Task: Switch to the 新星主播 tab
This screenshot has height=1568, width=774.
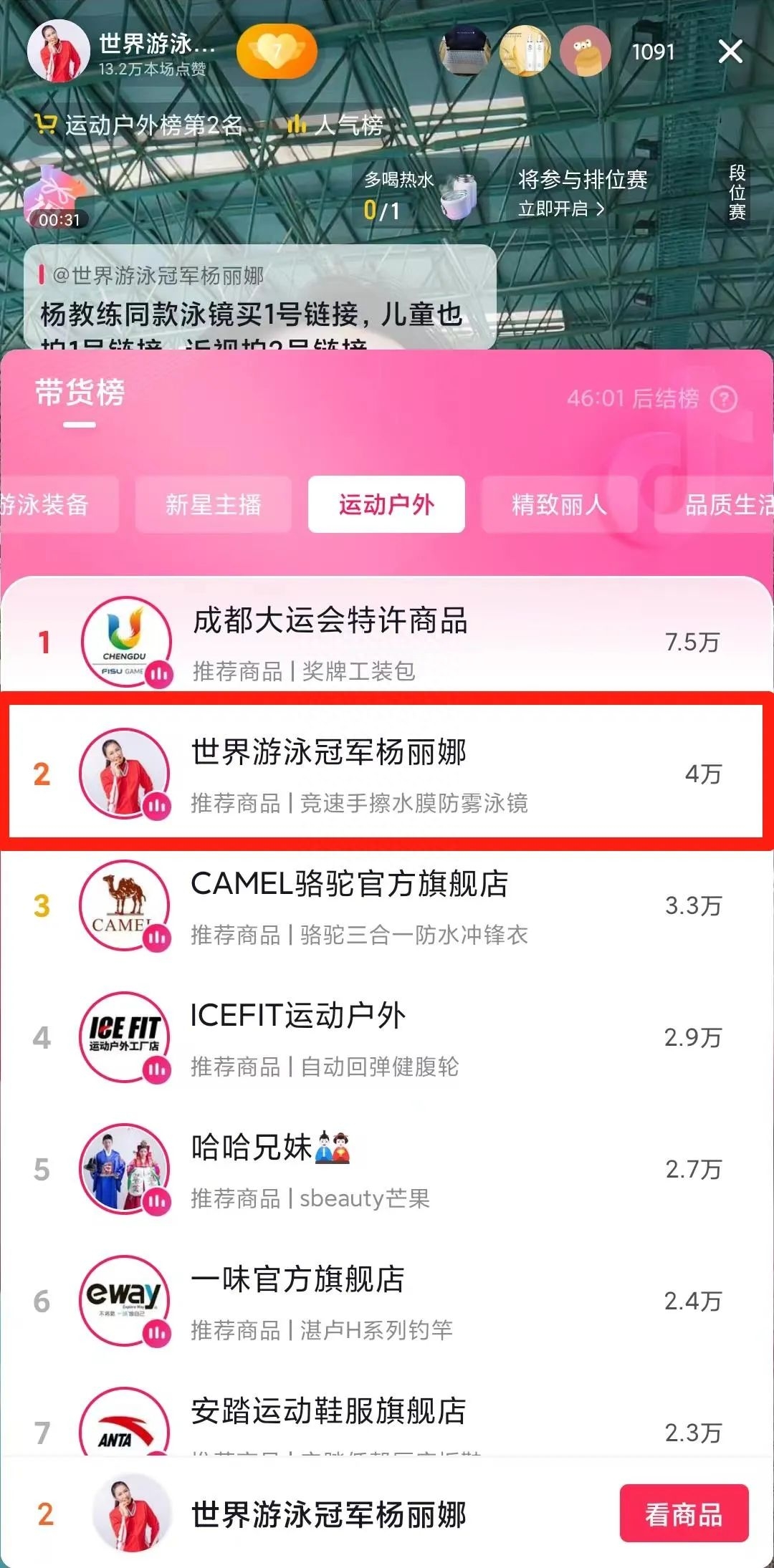Action: point(213,504)
